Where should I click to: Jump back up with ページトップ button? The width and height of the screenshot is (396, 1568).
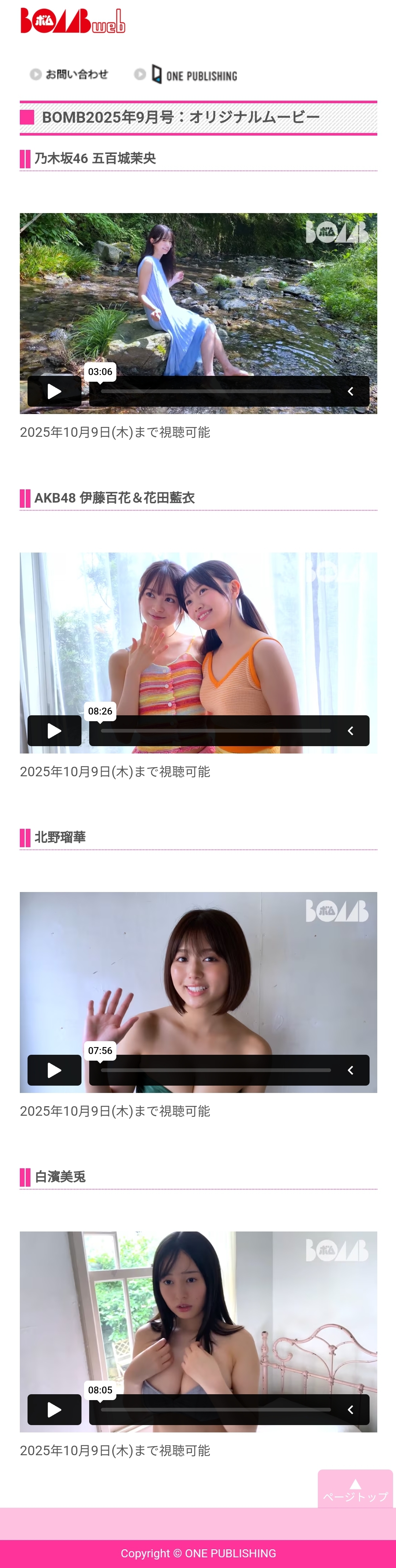[355, 1489]
